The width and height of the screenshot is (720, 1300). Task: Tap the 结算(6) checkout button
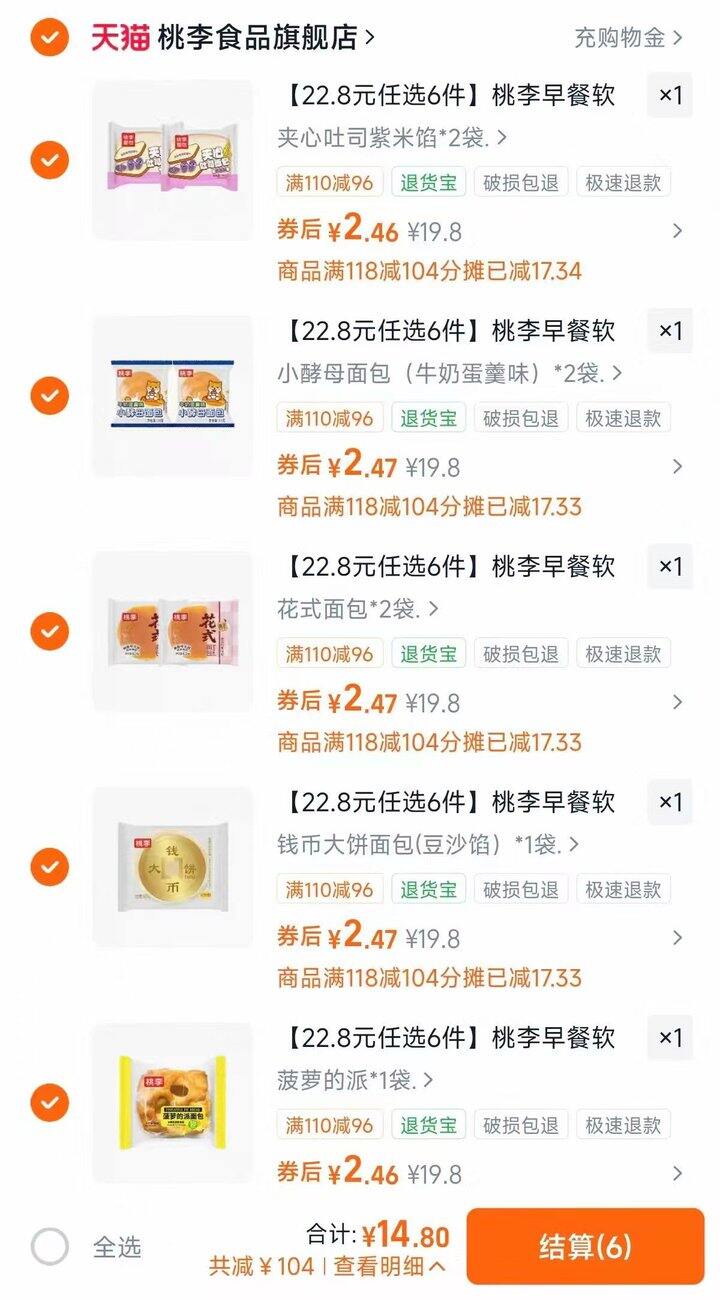point(585,1246)
